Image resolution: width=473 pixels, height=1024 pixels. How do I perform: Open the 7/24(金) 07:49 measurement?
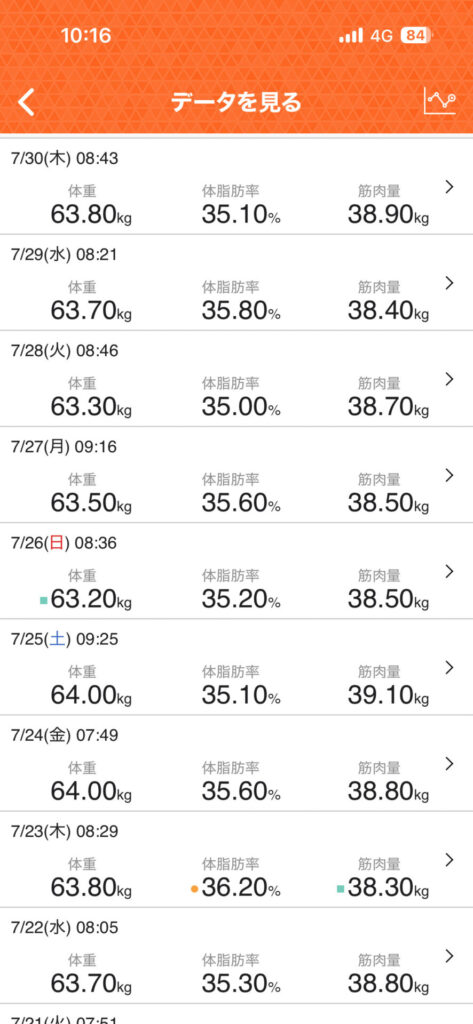(x=236, y=763)
